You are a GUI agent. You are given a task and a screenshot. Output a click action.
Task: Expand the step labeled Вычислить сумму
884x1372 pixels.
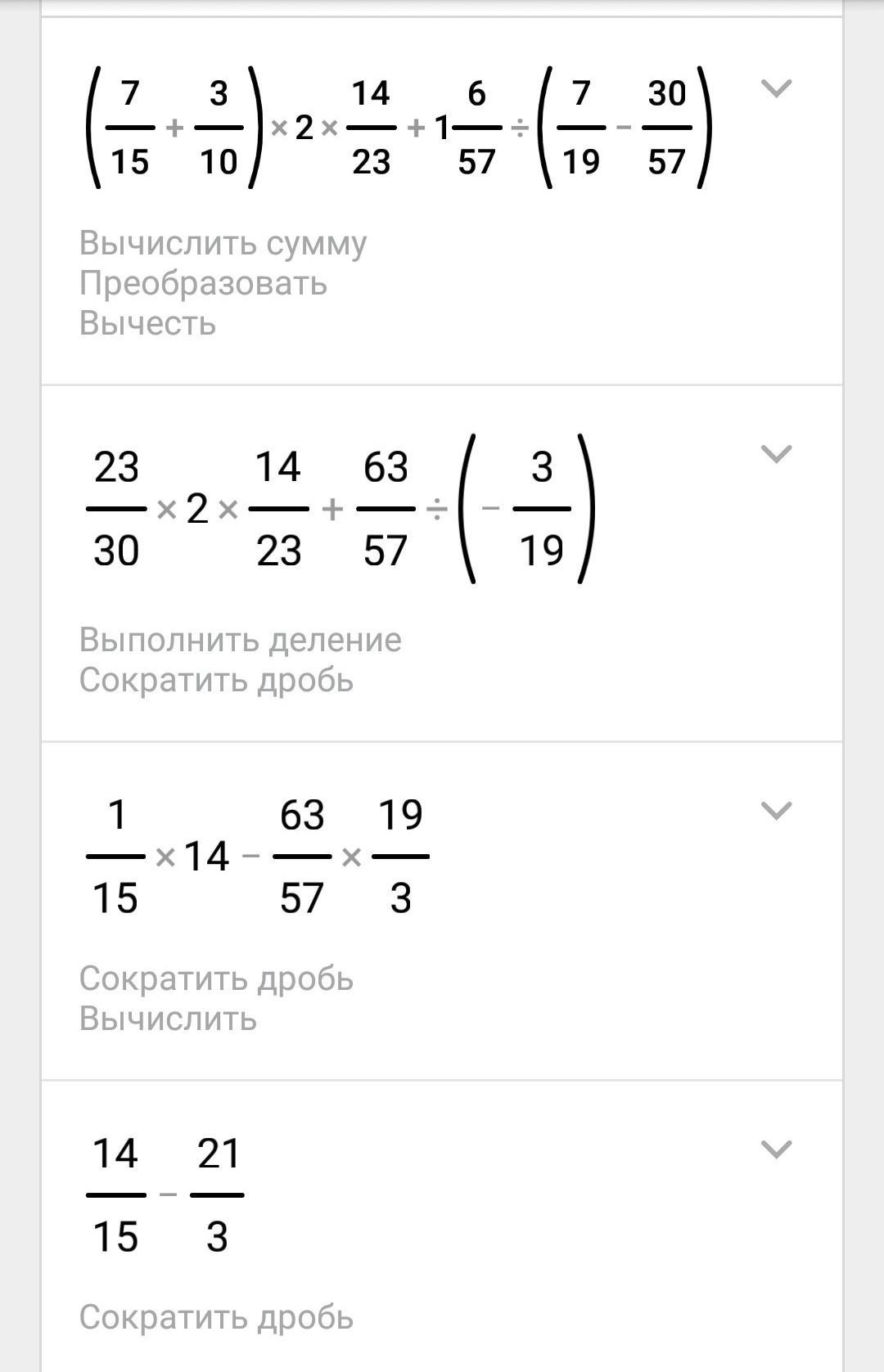point(776,88)
